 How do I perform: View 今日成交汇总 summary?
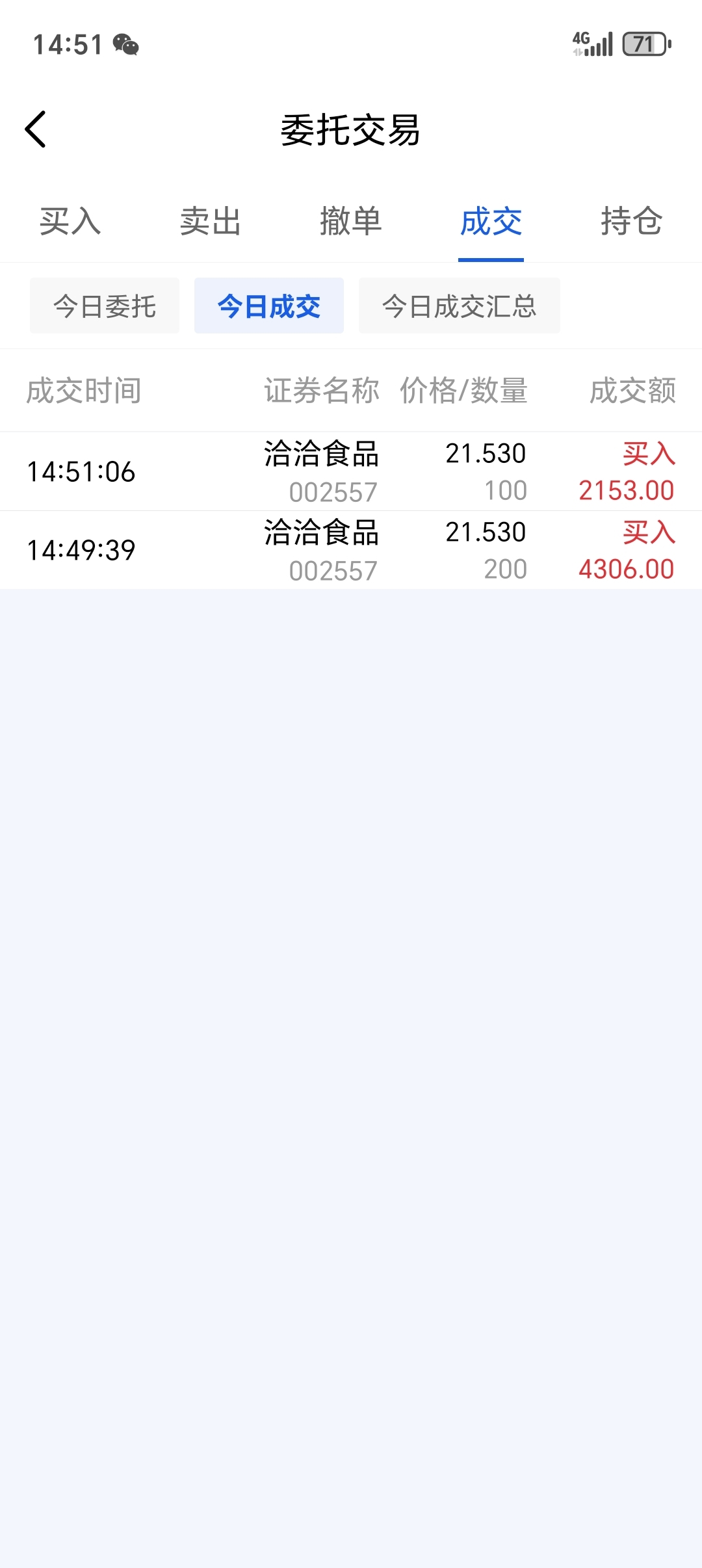pyautogui.click(x=460, y=306)
